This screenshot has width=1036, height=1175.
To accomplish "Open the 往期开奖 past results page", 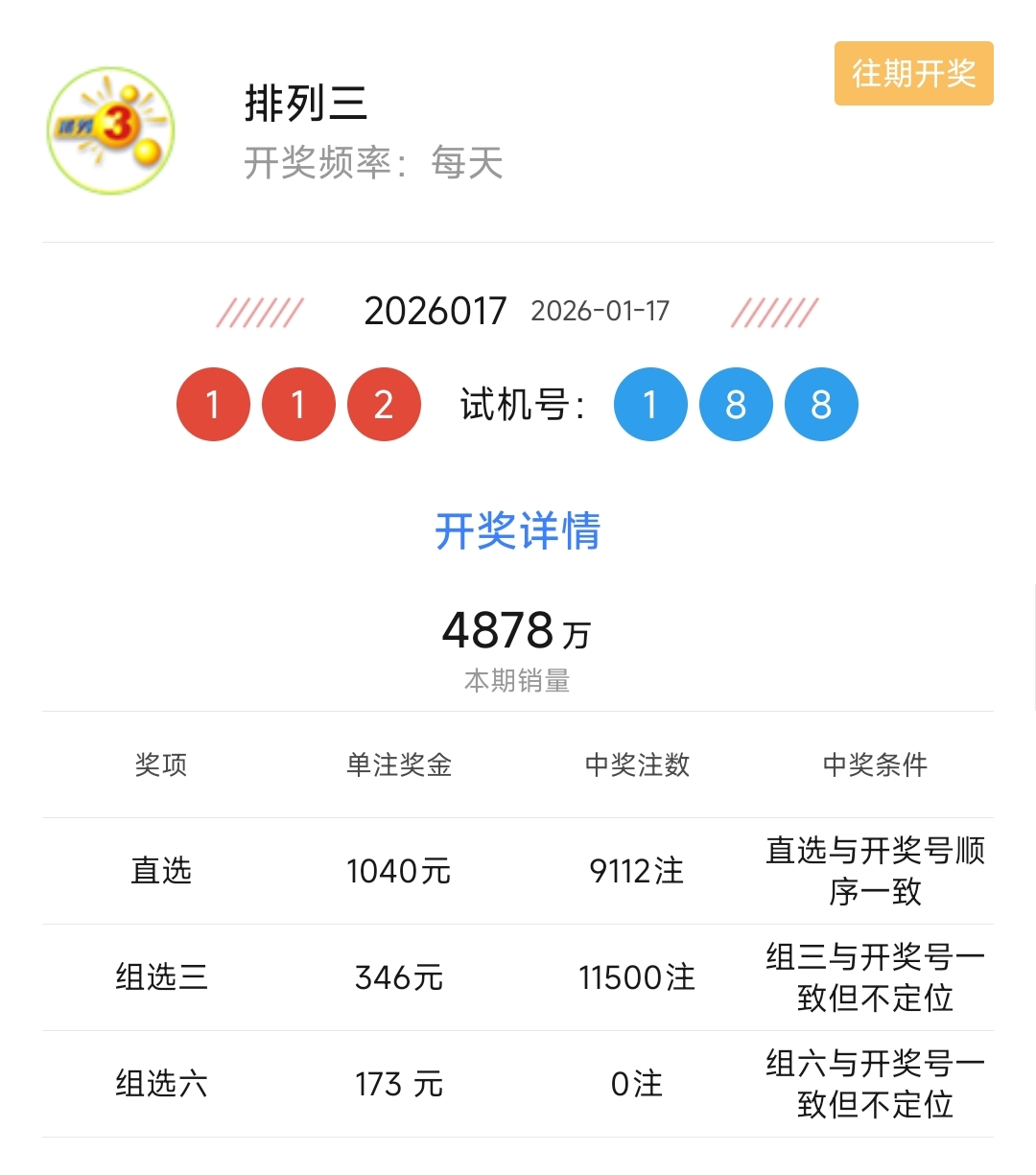I will [912, 73].
